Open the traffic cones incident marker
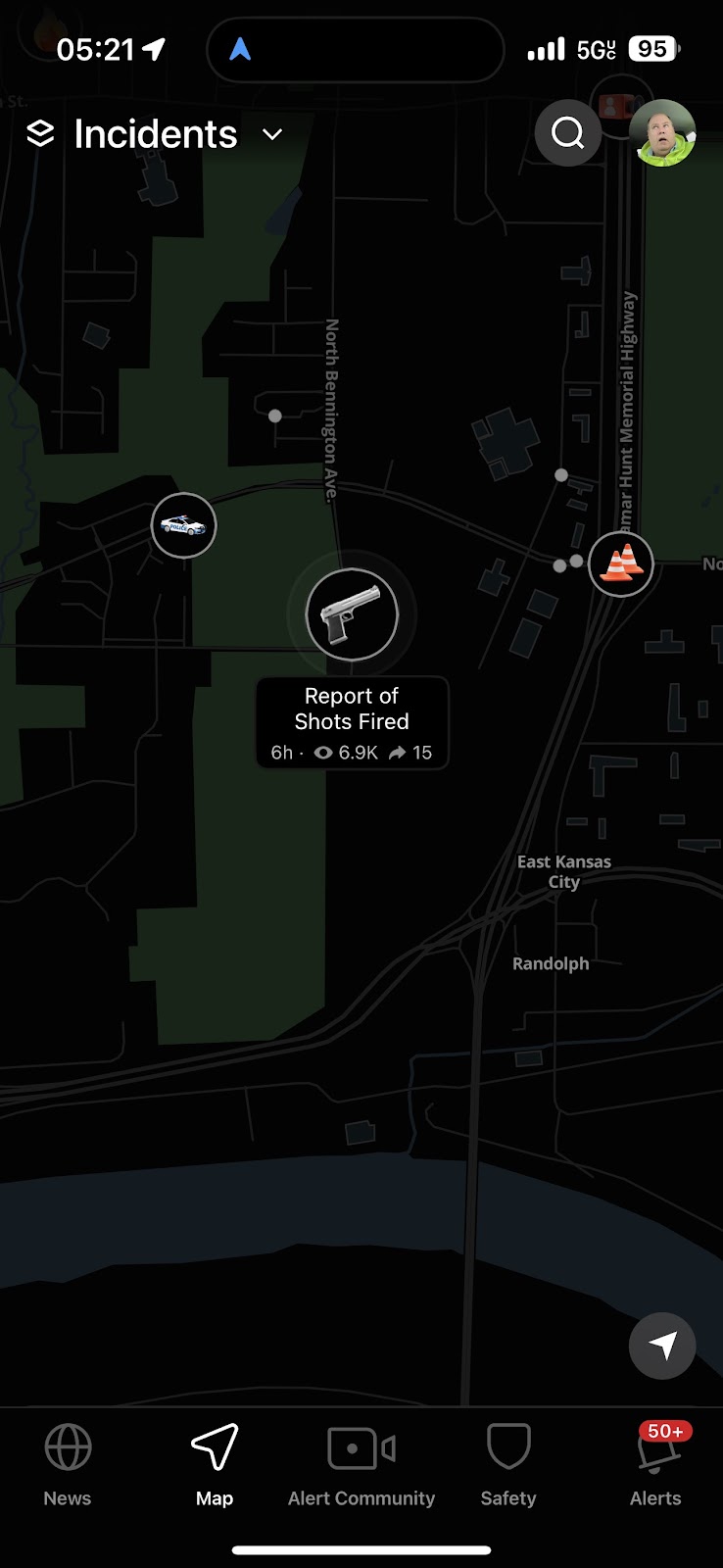This screenshot has height=1568, width=723. click(621, 563)
